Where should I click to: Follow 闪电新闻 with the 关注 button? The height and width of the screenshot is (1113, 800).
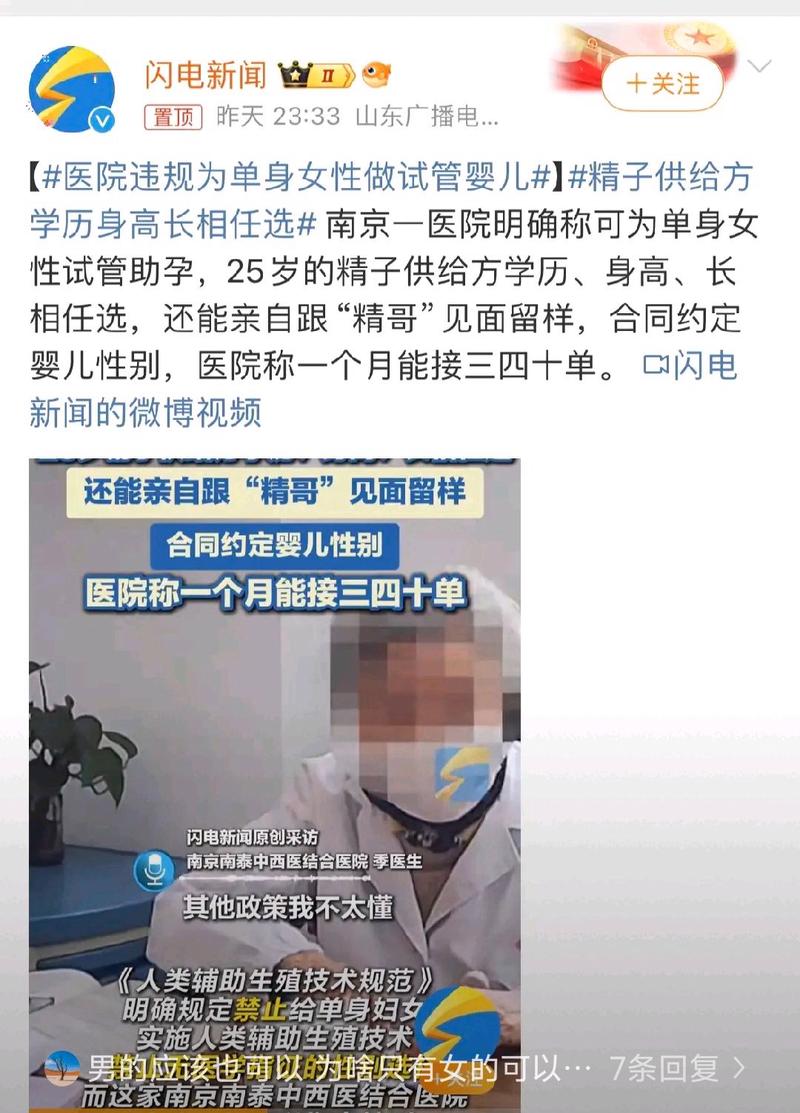[662, 84]
